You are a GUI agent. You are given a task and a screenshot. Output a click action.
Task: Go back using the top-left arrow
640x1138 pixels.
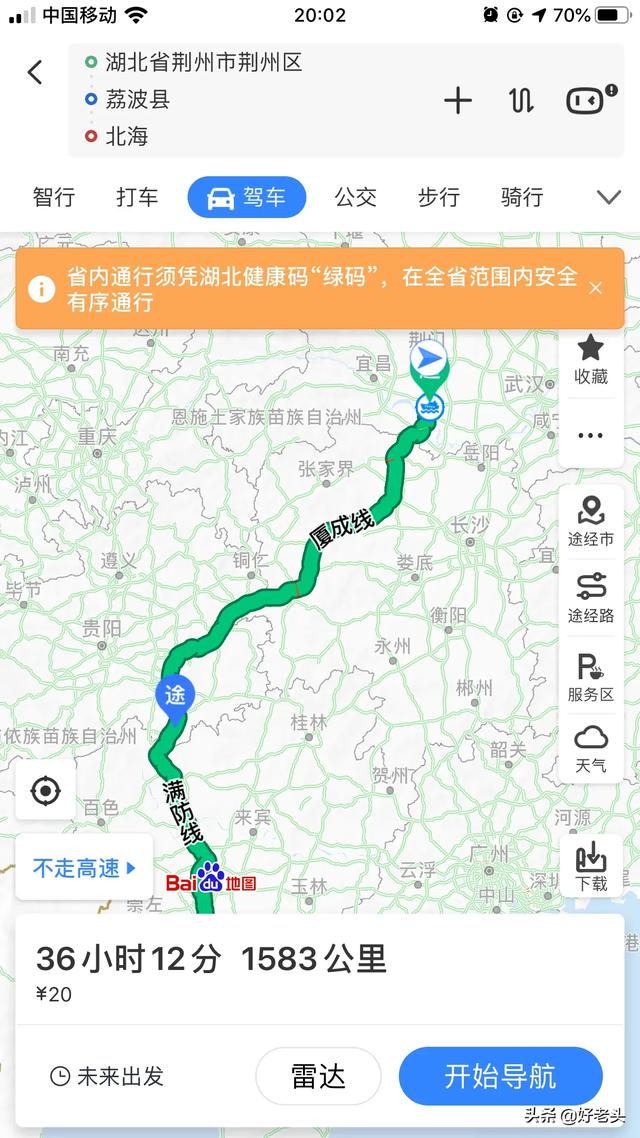point(35,72)
